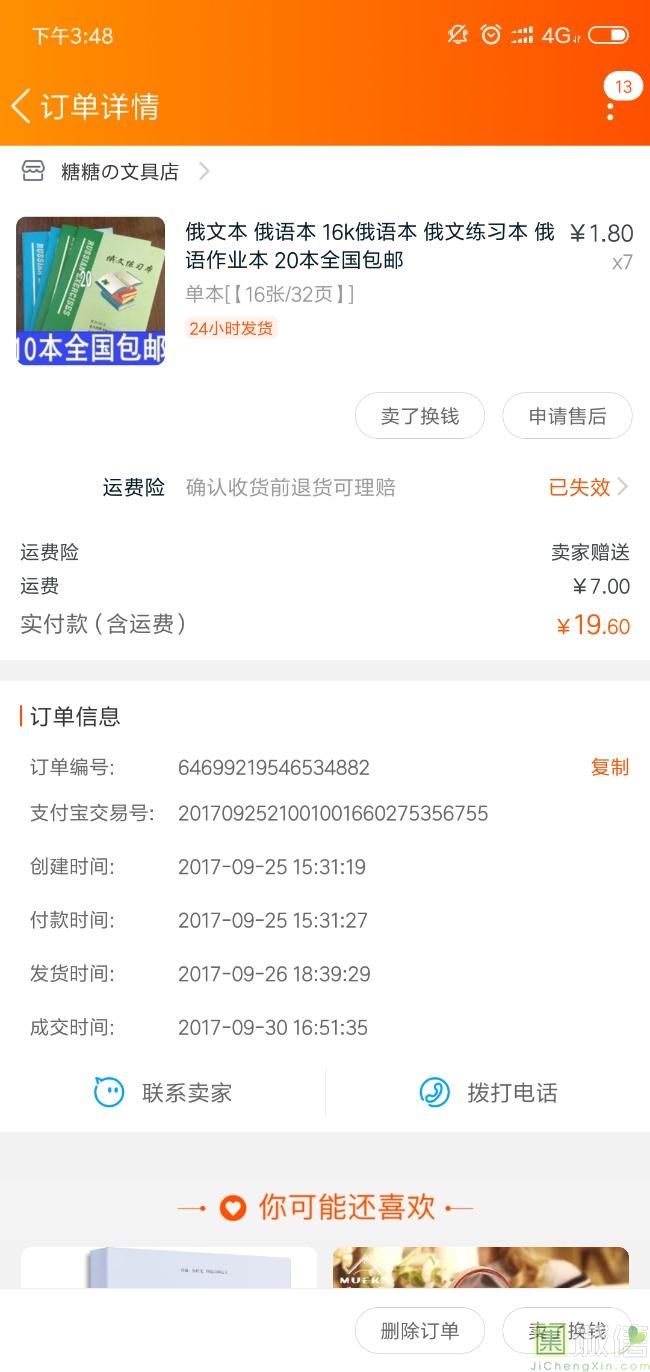Tap 卖了换钱 under the product
Viewport: 650px width, 1372px height.
point(420,416)
